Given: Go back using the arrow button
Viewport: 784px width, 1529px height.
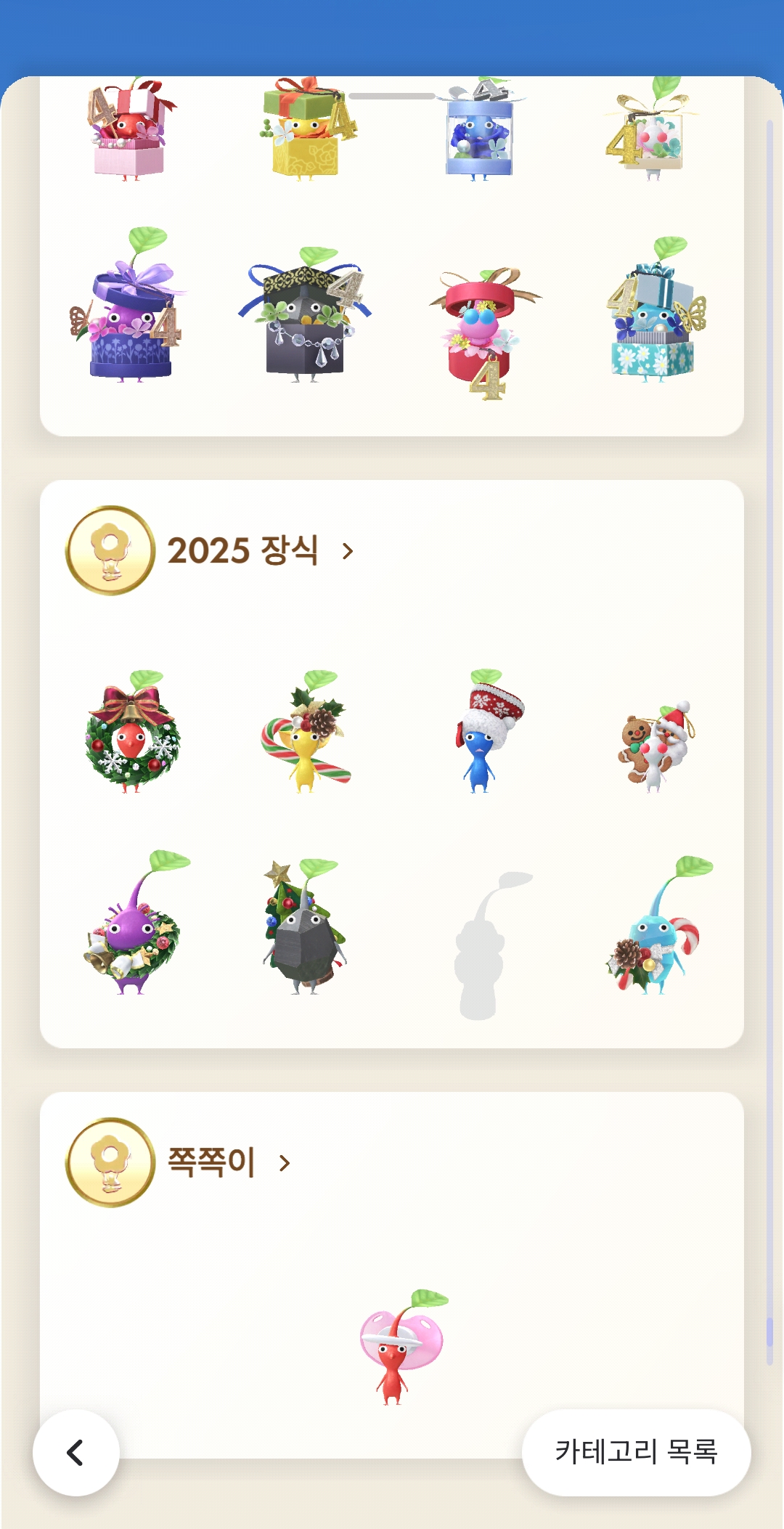Looking at the screenshot, I should coord(75,1452).
